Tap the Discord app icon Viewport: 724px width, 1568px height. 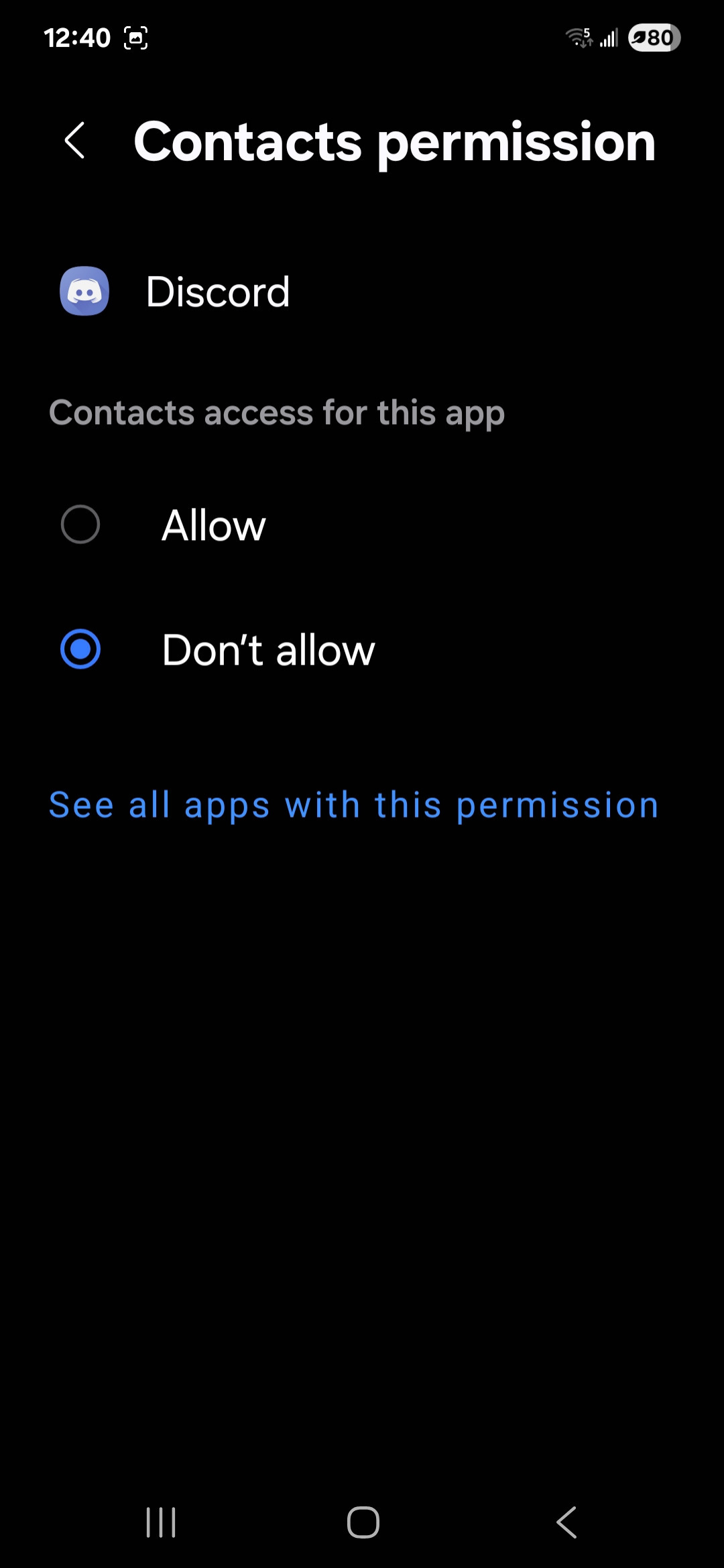[84, 291]
